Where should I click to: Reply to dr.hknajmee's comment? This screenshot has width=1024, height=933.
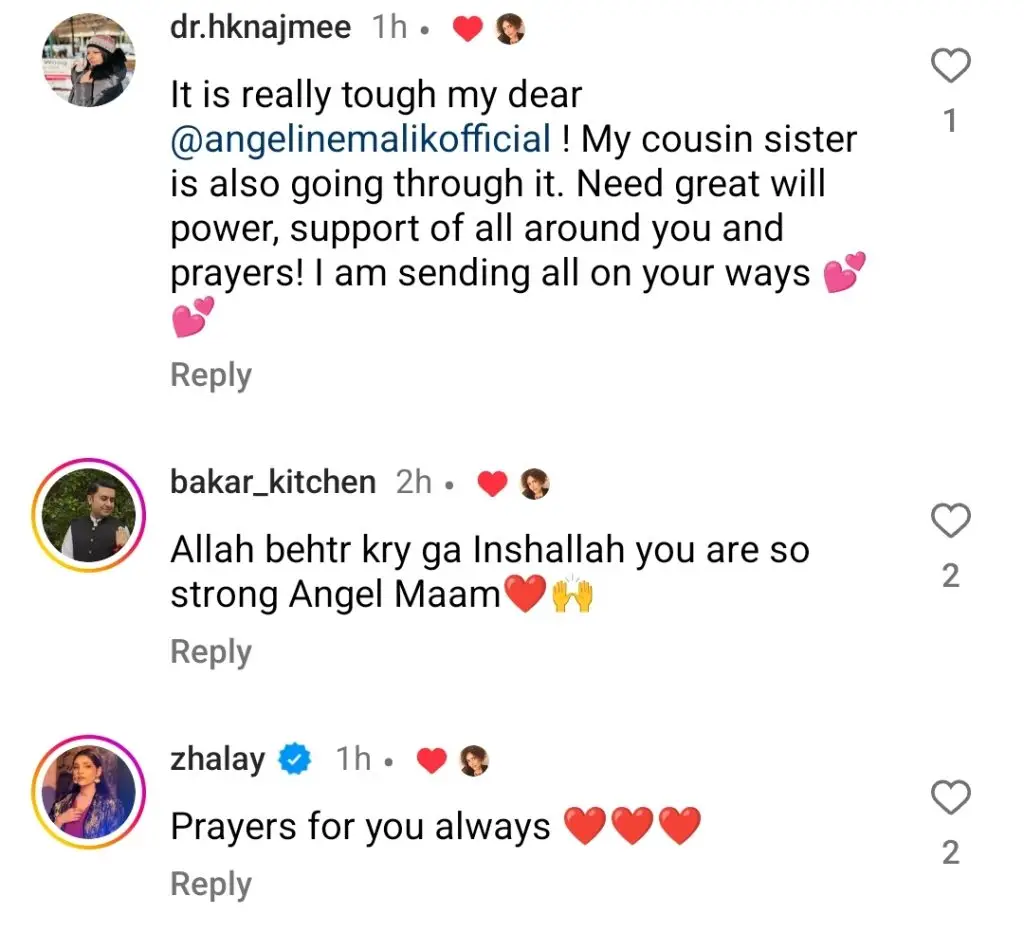pos(211,376)
